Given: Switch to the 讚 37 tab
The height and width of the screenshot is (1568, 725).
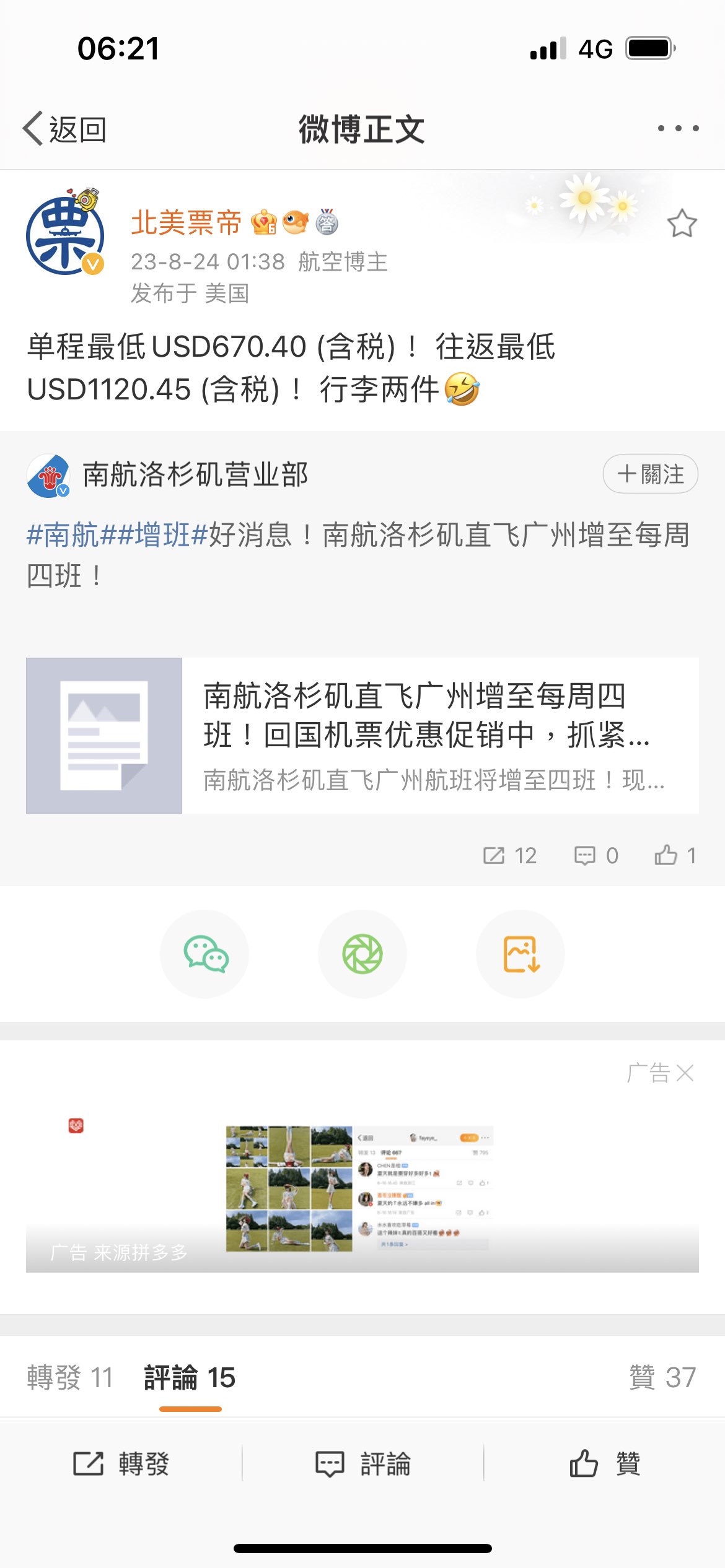Looking at the screenshot, I should pos(662,1377).
